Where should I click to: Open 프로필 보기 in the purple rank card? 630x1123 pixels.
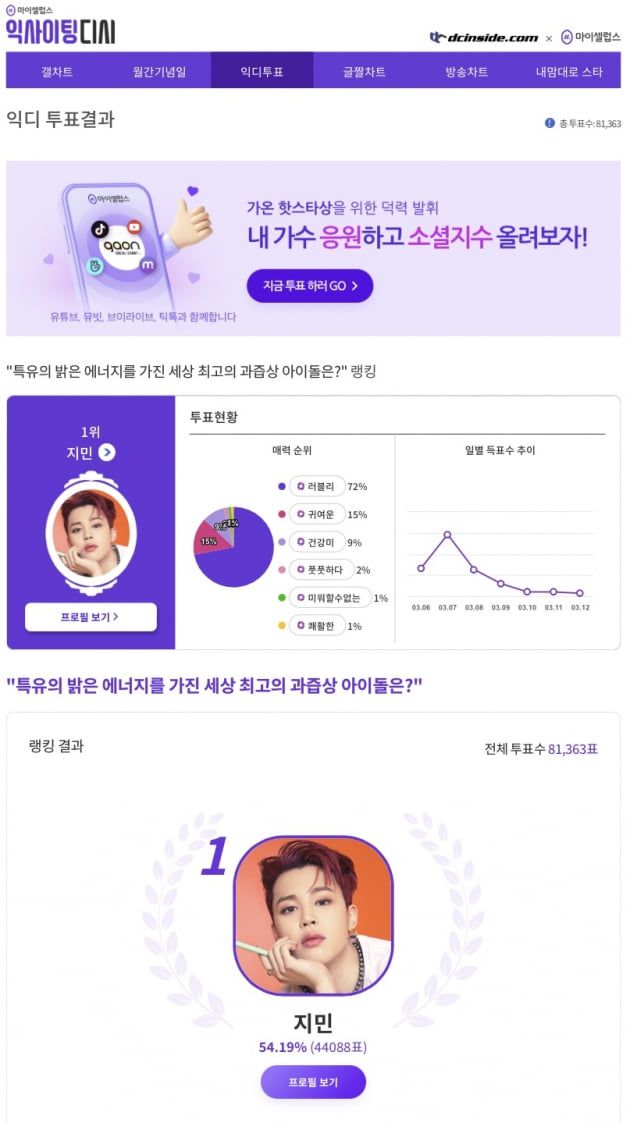point(91,617)
